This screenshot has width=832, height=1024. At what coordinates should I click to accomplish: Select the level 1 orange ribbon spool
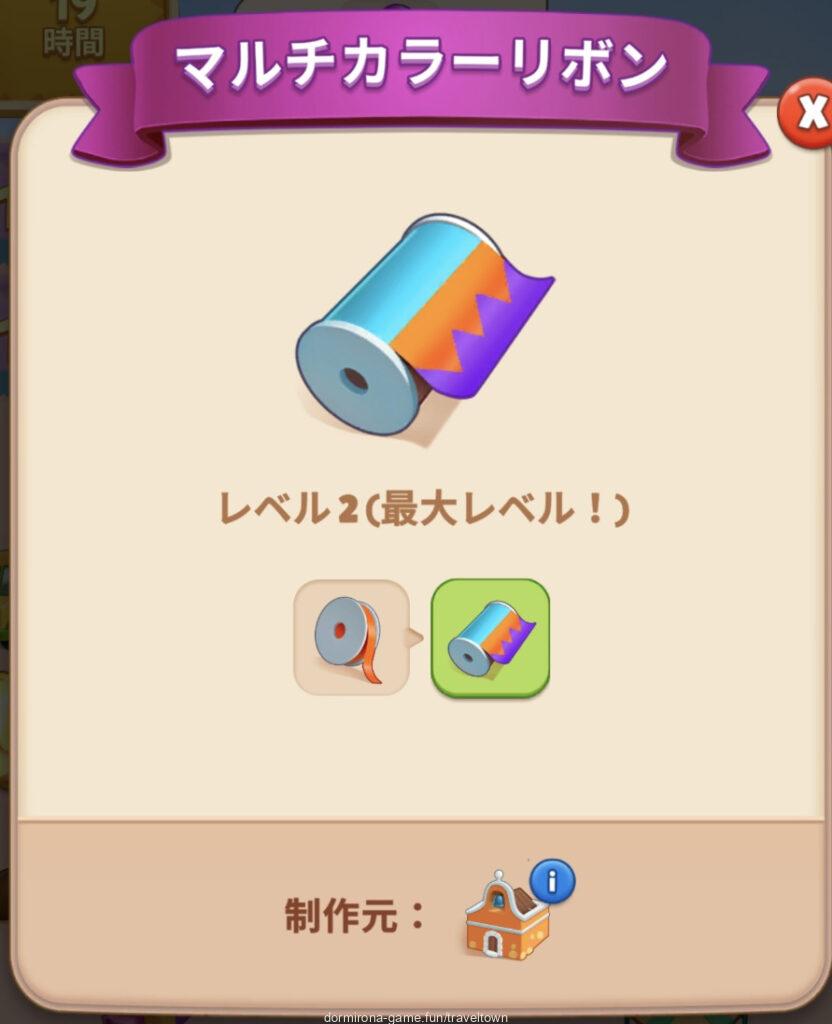351,638
